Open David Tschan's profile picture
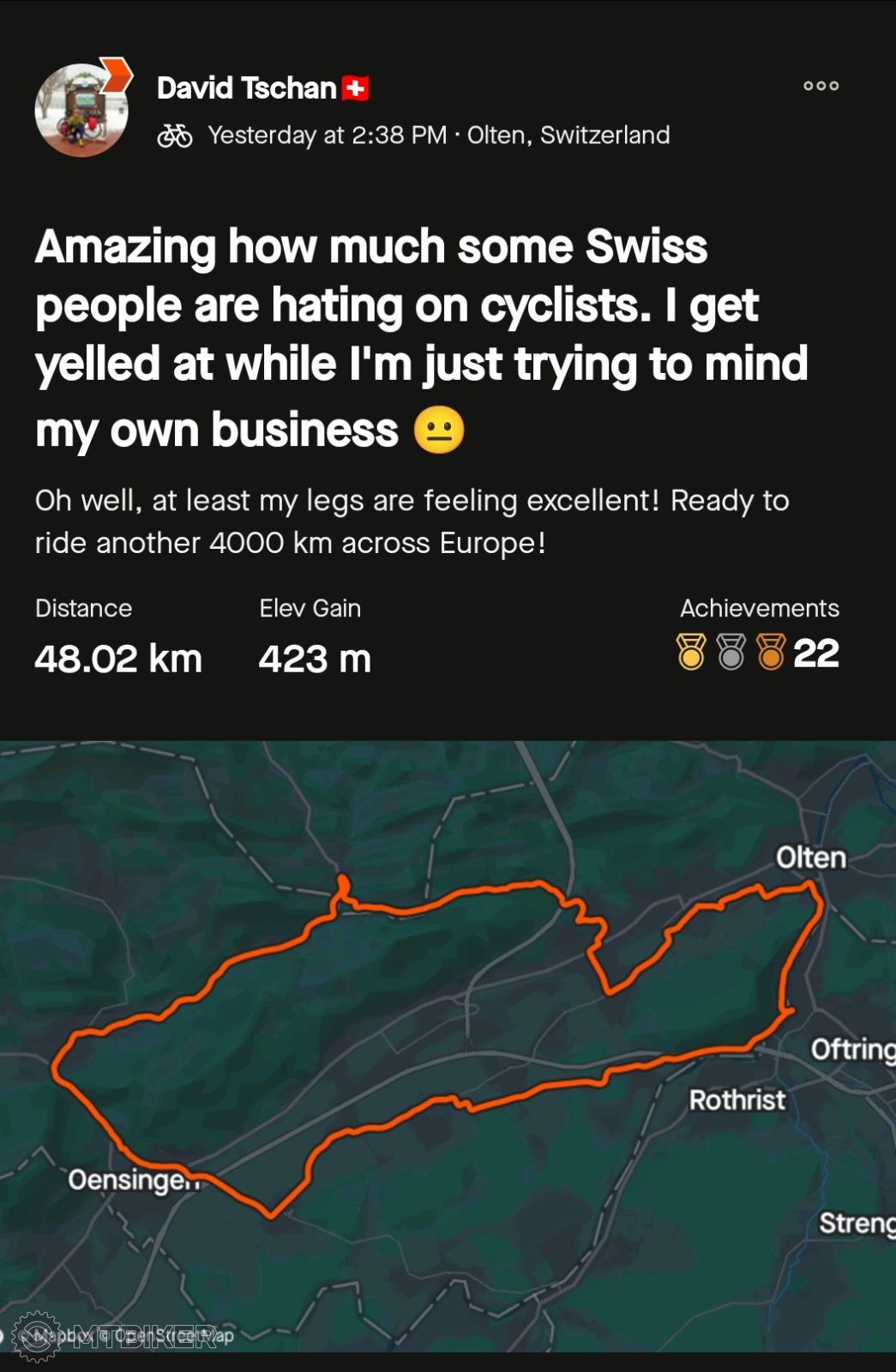Screen dimensions: 896x1372 pyautogui.click(x=82, y=111)
